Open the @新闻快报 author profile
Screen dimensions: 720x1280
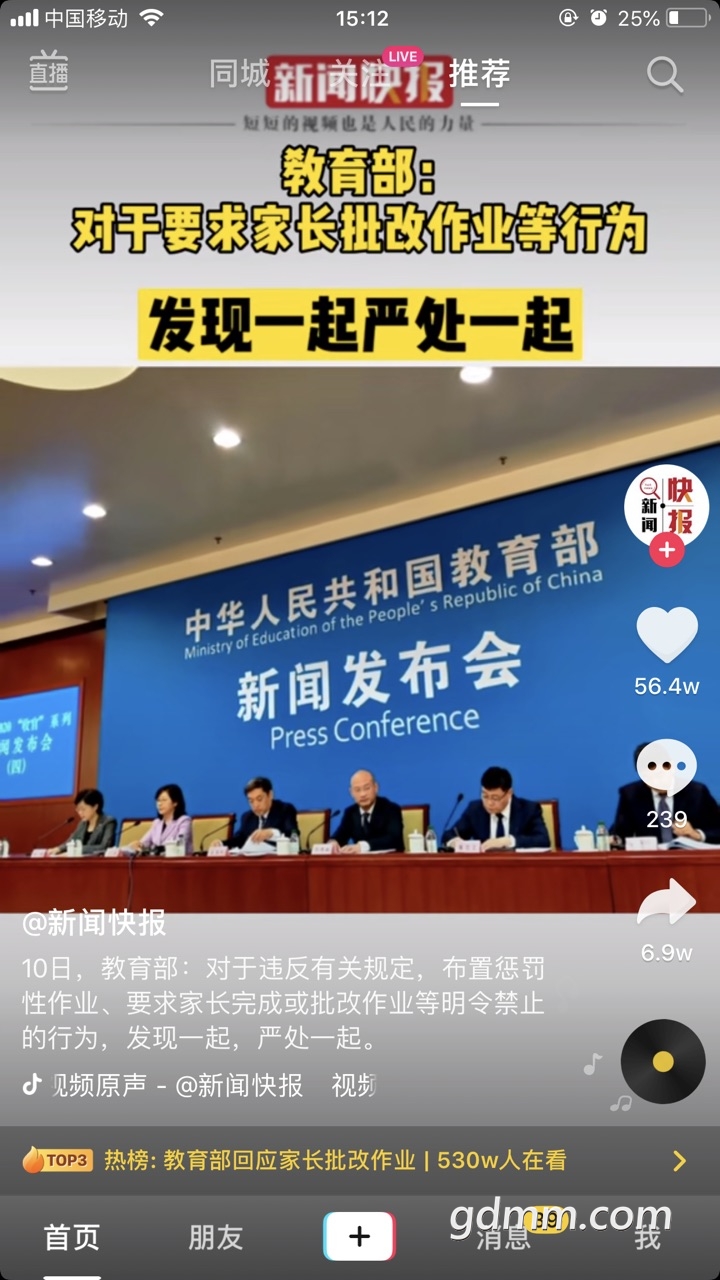pos(94,923)
